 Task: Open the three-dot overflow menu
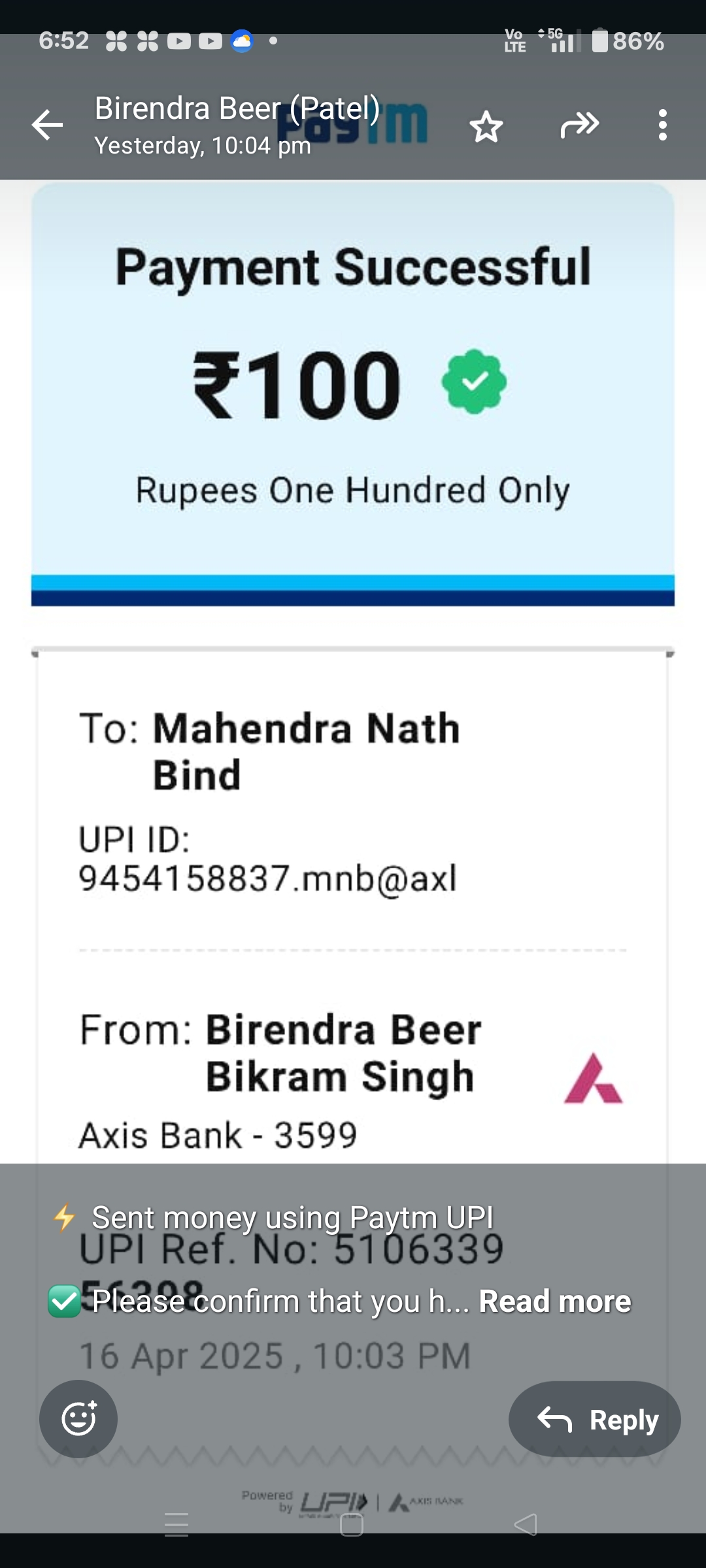(x=662, y=125)
